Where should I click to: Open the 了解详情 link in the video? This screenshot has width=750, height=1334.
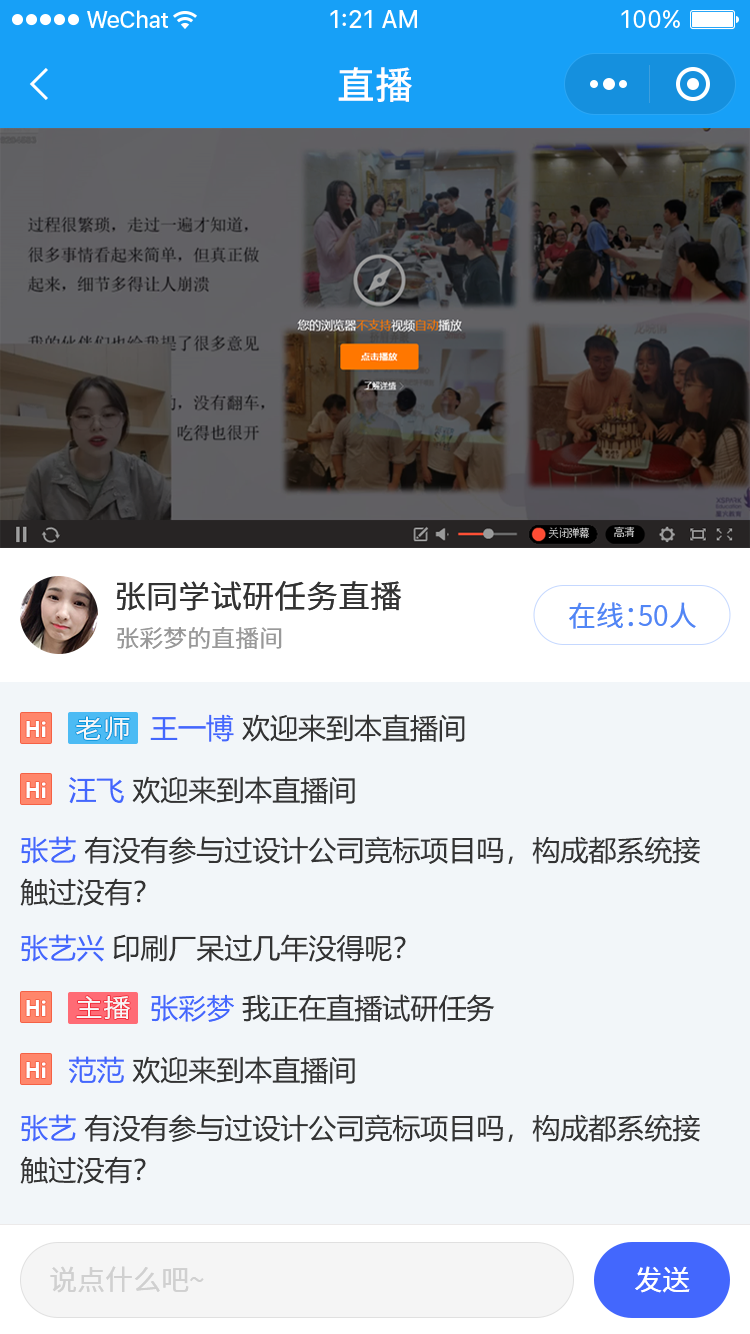pos(379,386)
